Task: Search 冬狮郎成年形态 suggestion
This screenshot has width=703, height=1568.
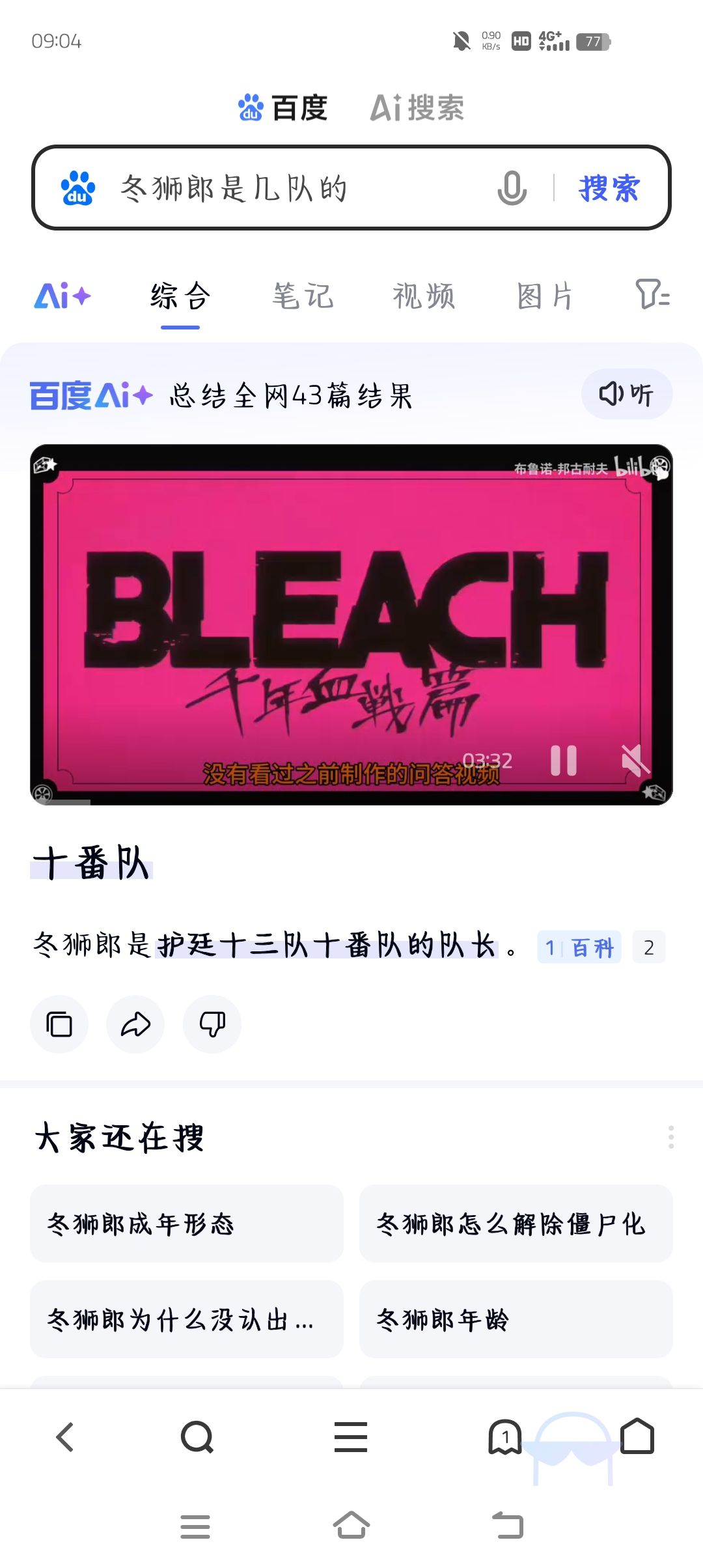Action: tap(187, 1224)
